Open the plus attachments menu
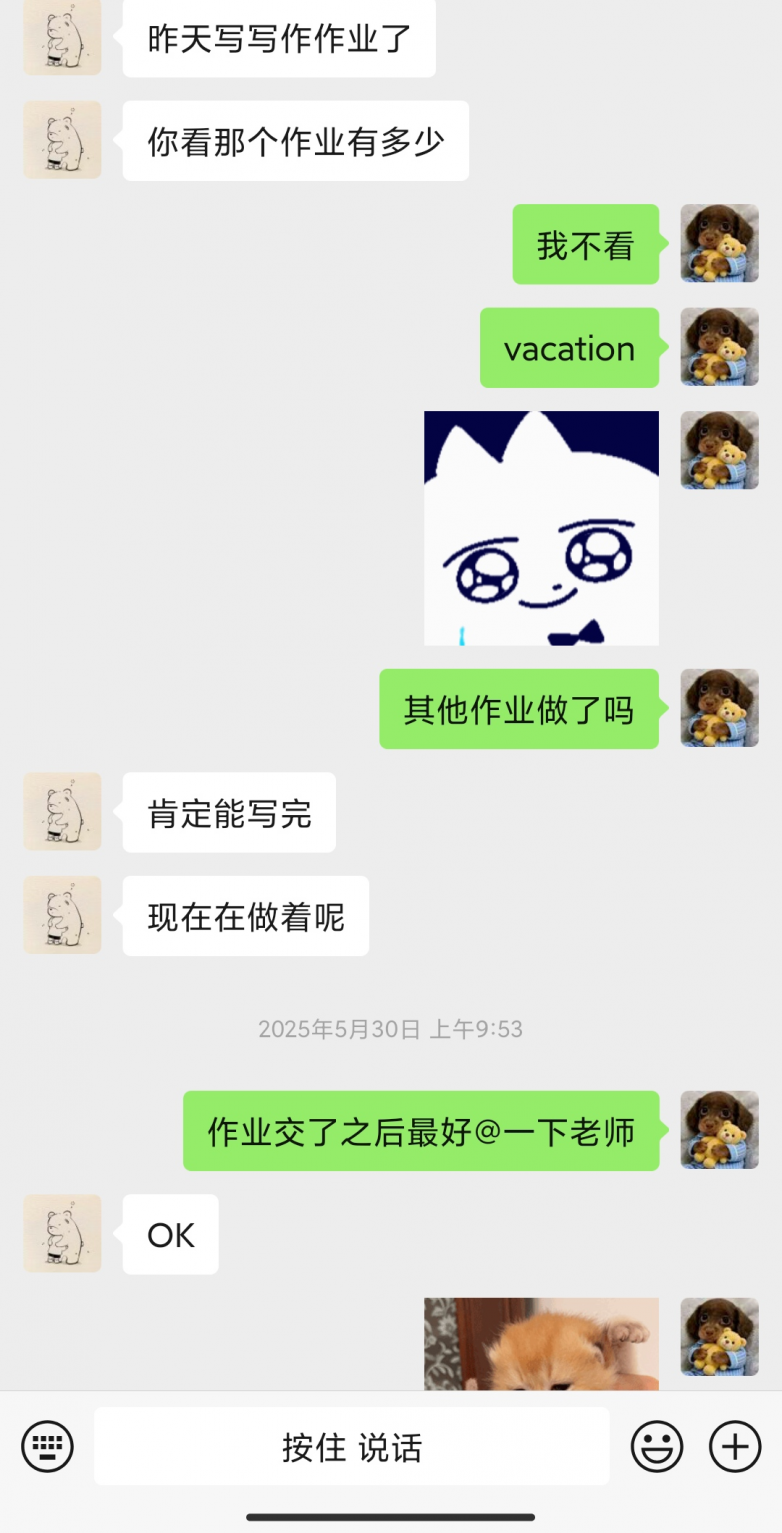Image resolution: width=782 pixels, height=1533 pixels. click(x=735, y=1446)
